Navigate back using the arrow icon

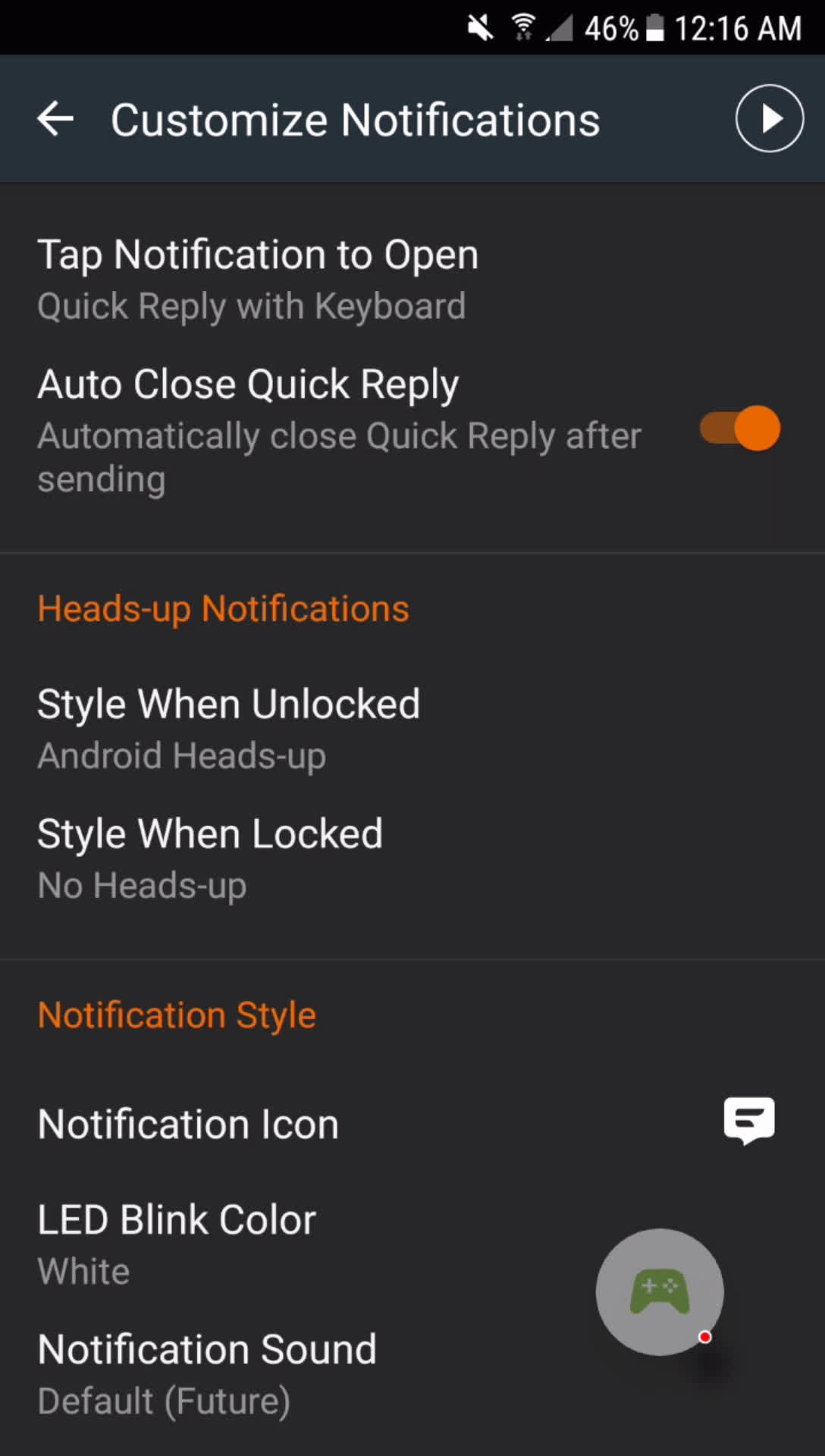(55, 118)
